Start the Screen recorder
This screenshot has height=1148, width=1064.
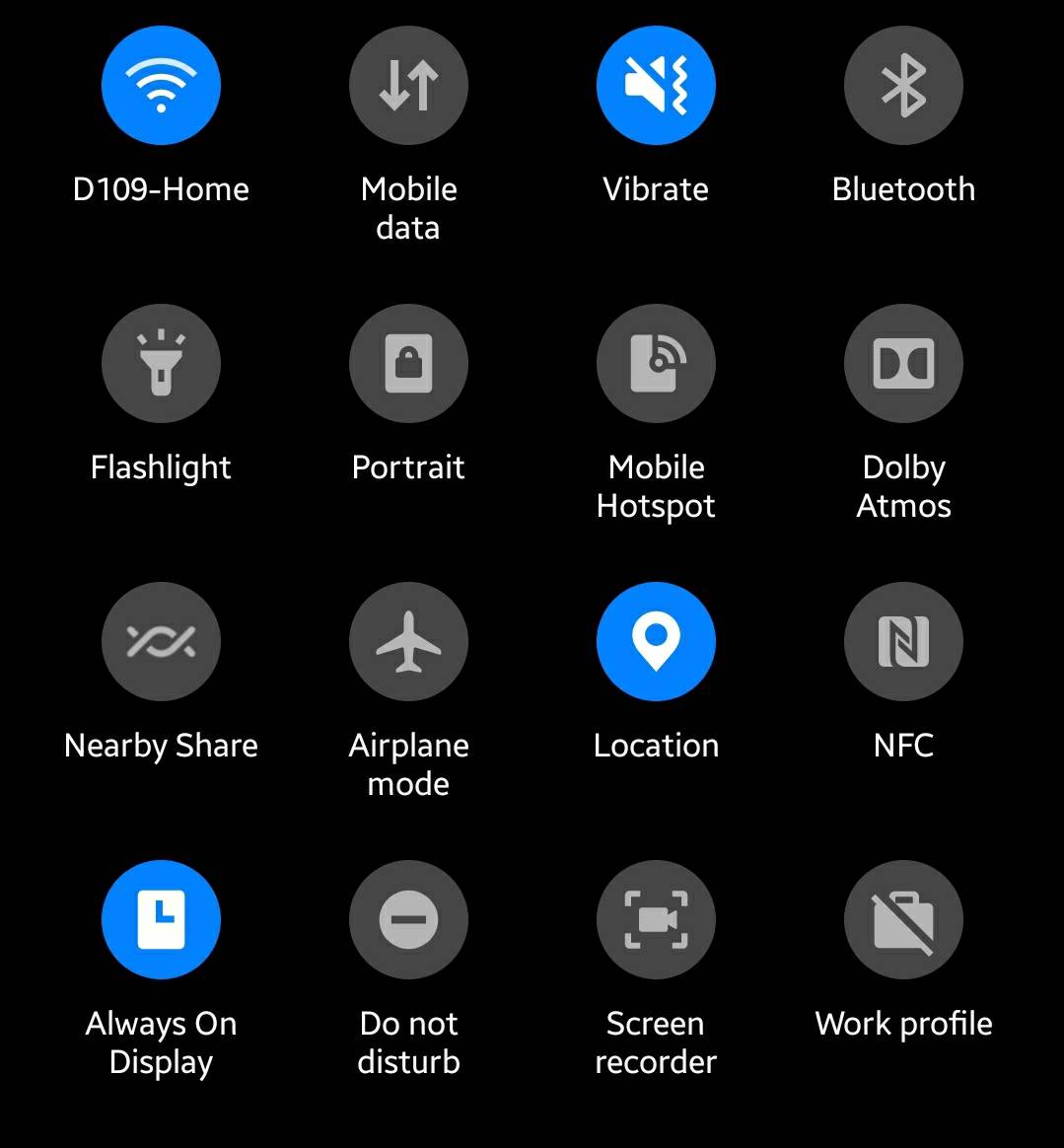tap(656, 920)
